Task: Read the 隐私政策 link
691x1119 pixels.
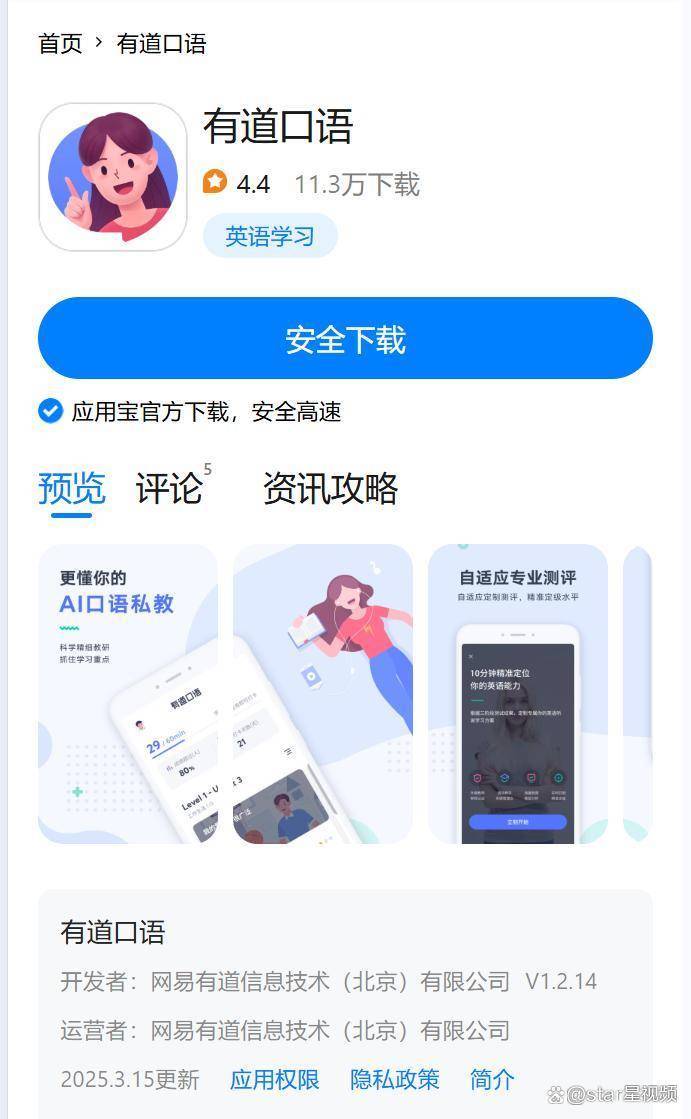Action: tap(395, 1079)
